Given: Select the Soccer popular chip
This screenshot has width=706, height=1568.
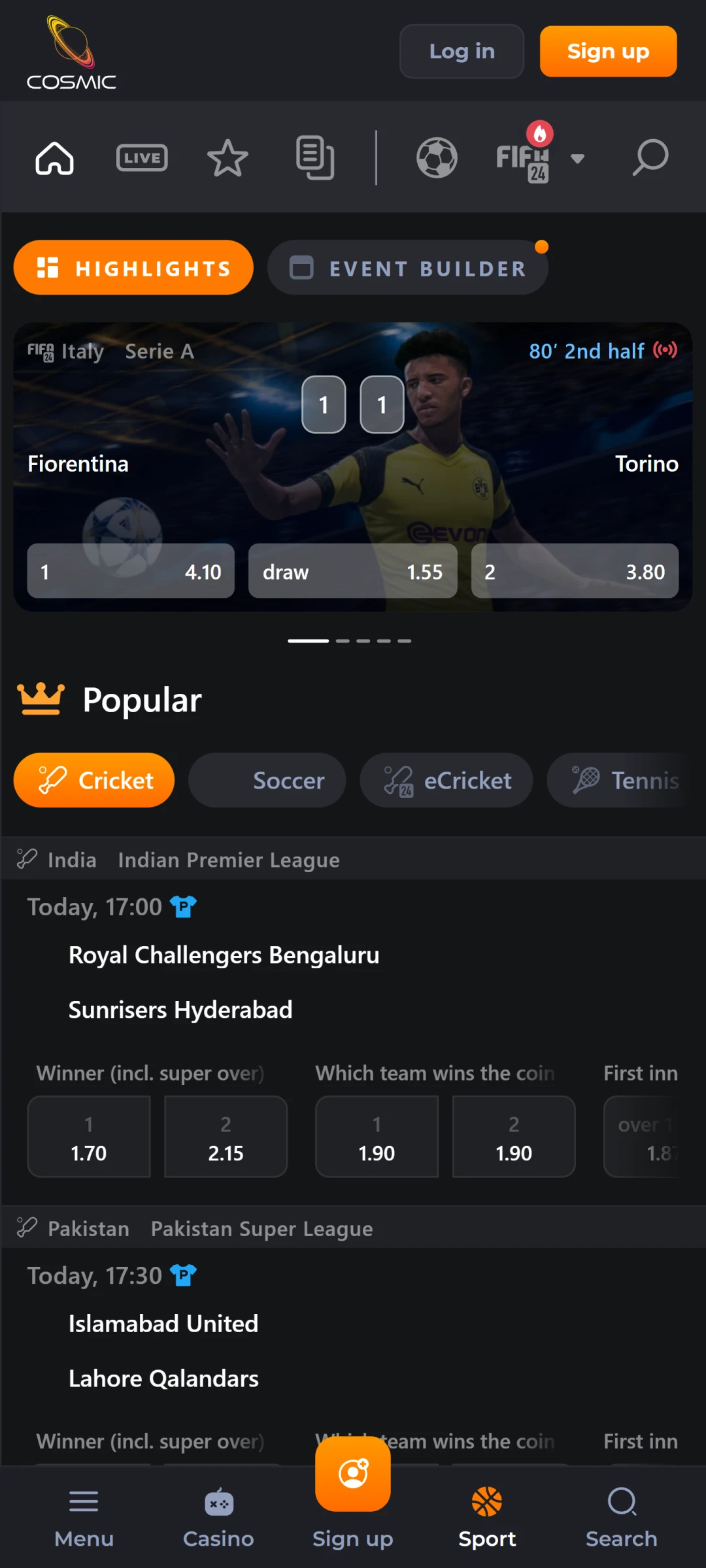Looking at the screenshot, I should [267, 780].
